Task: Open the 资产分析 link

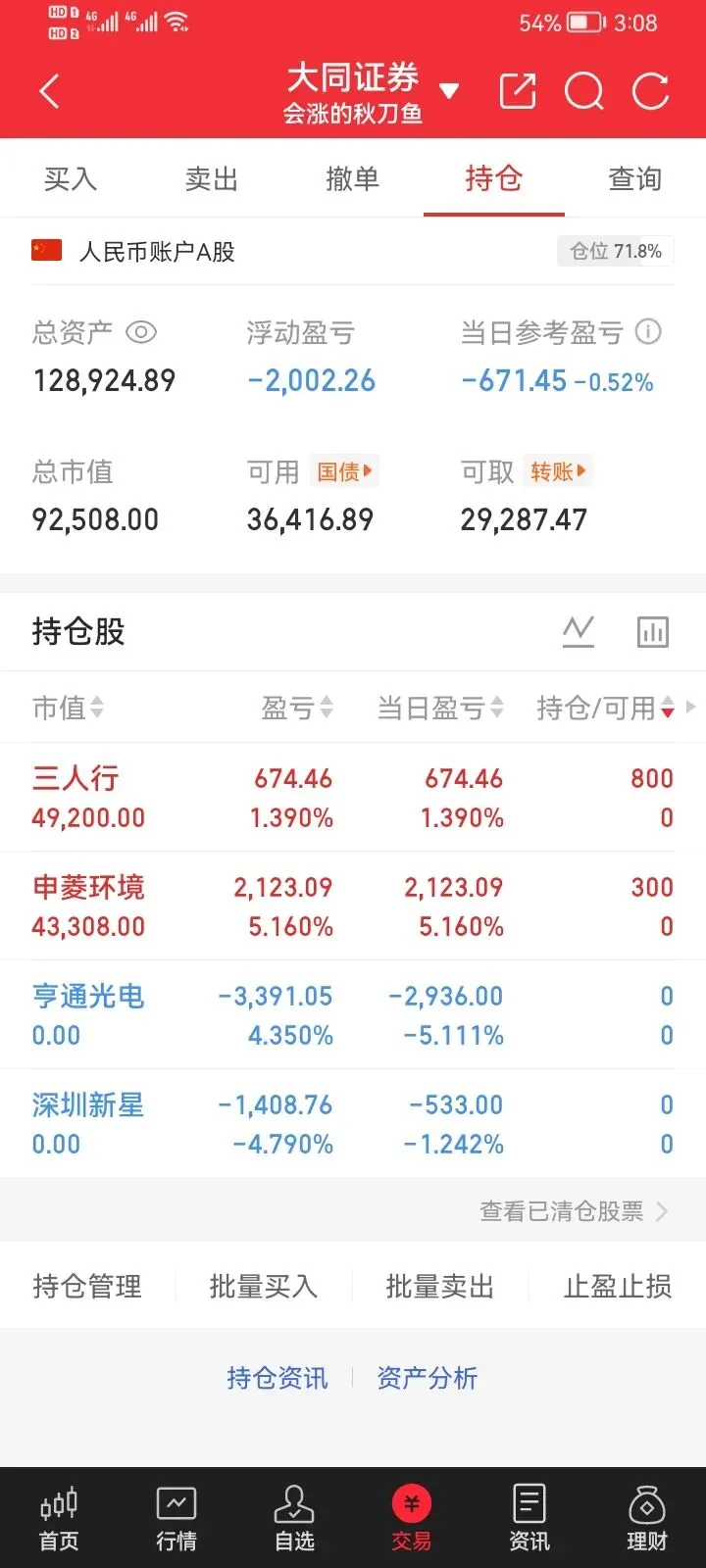Action: point(428,1378)
